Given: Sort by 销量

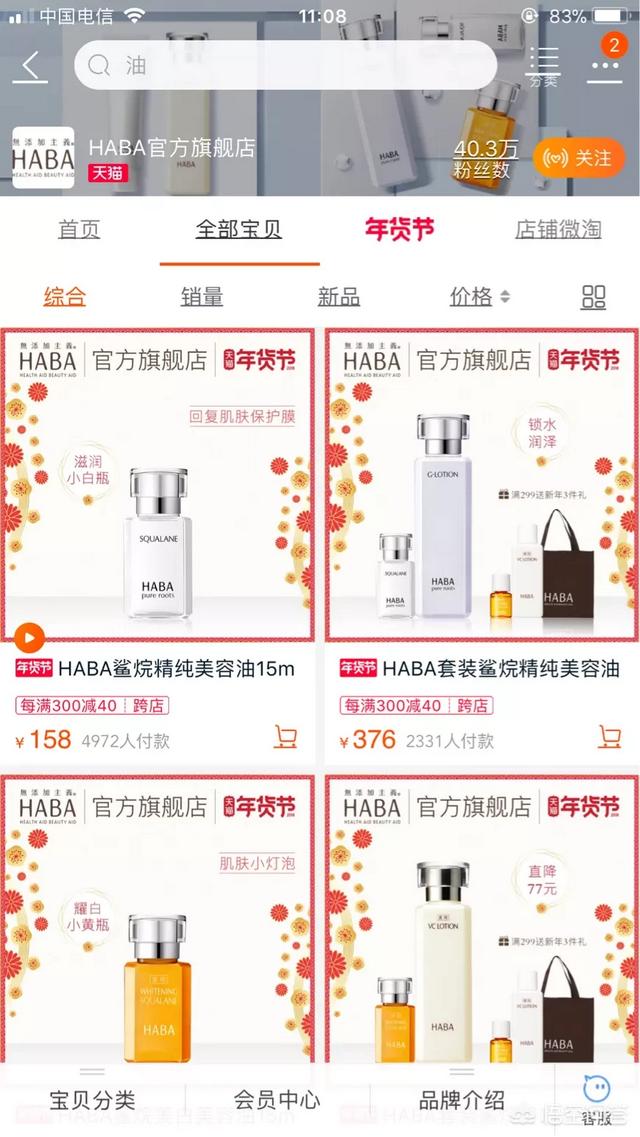Looking at the screenshot, I should (x=201, y=297).
